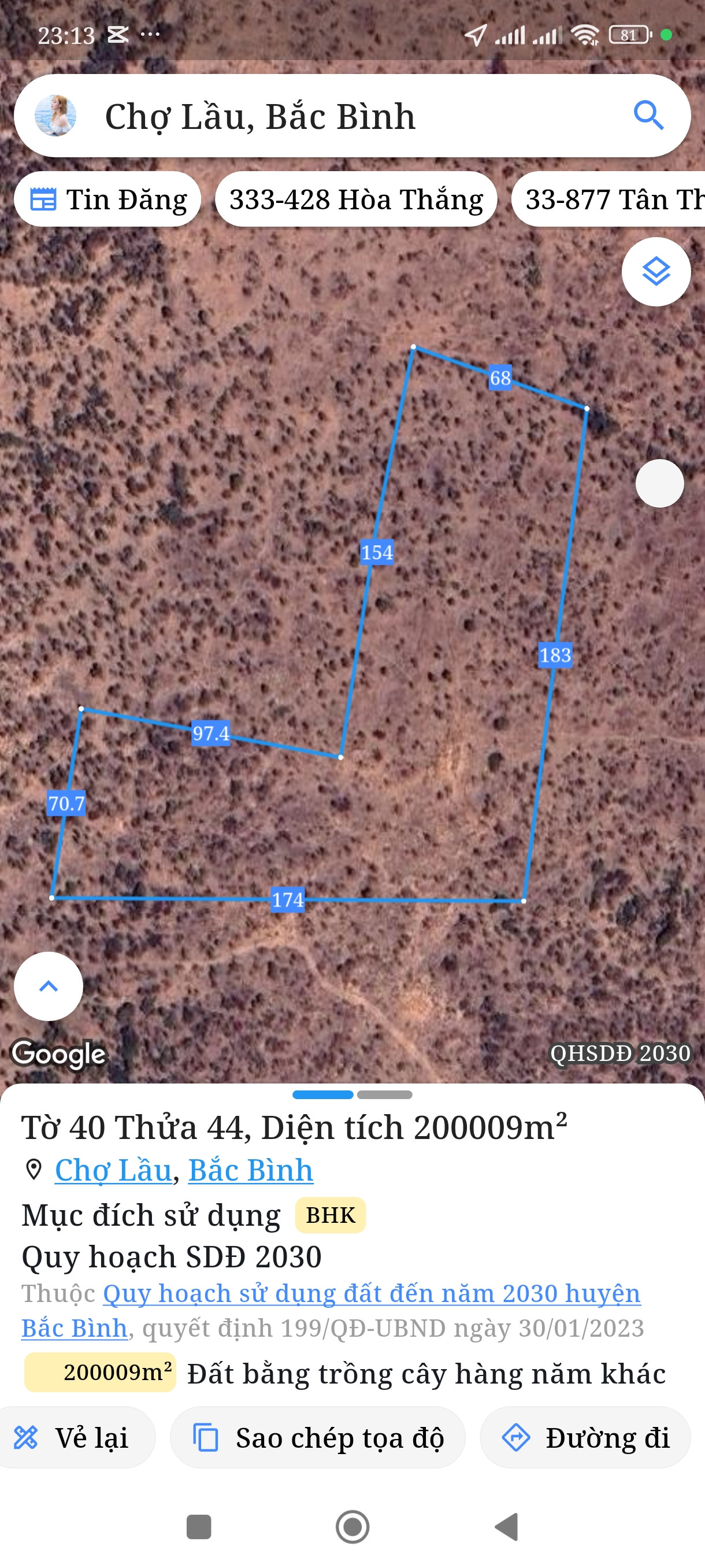Open the Bắc Bình location link

tap(251, 1170)
